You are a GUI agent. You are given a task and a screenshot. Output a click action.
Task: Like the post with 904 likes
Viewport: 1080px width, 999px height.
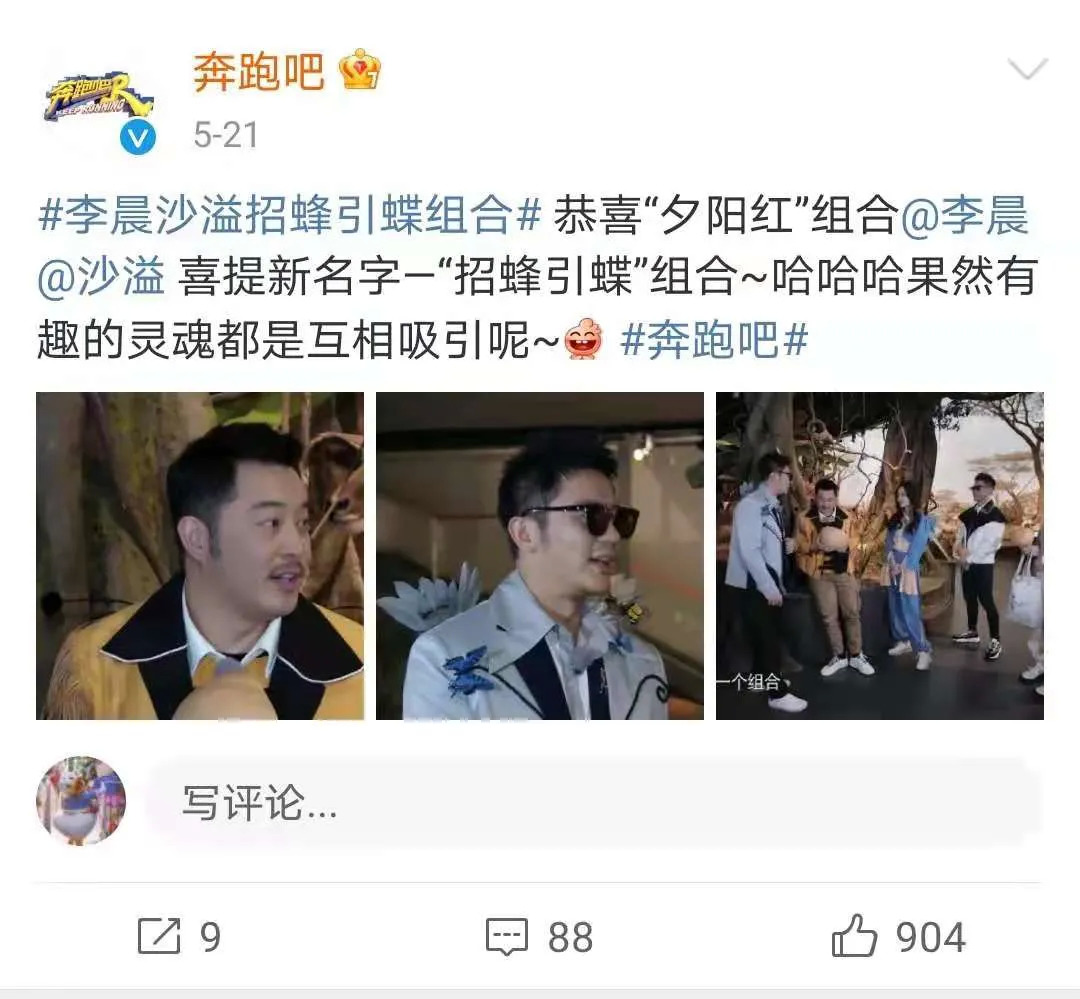(899, 936)
